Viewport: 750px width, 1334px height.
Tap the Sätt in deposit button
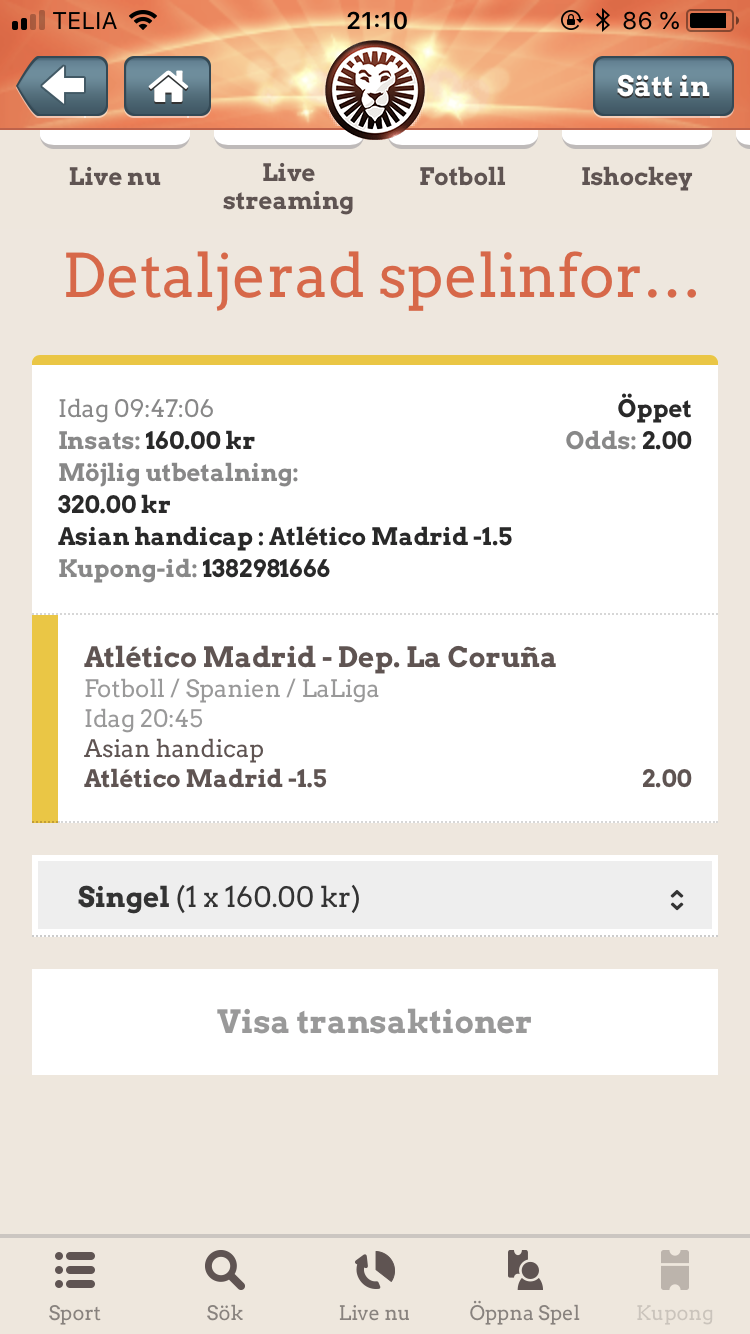tap(663, 87)
